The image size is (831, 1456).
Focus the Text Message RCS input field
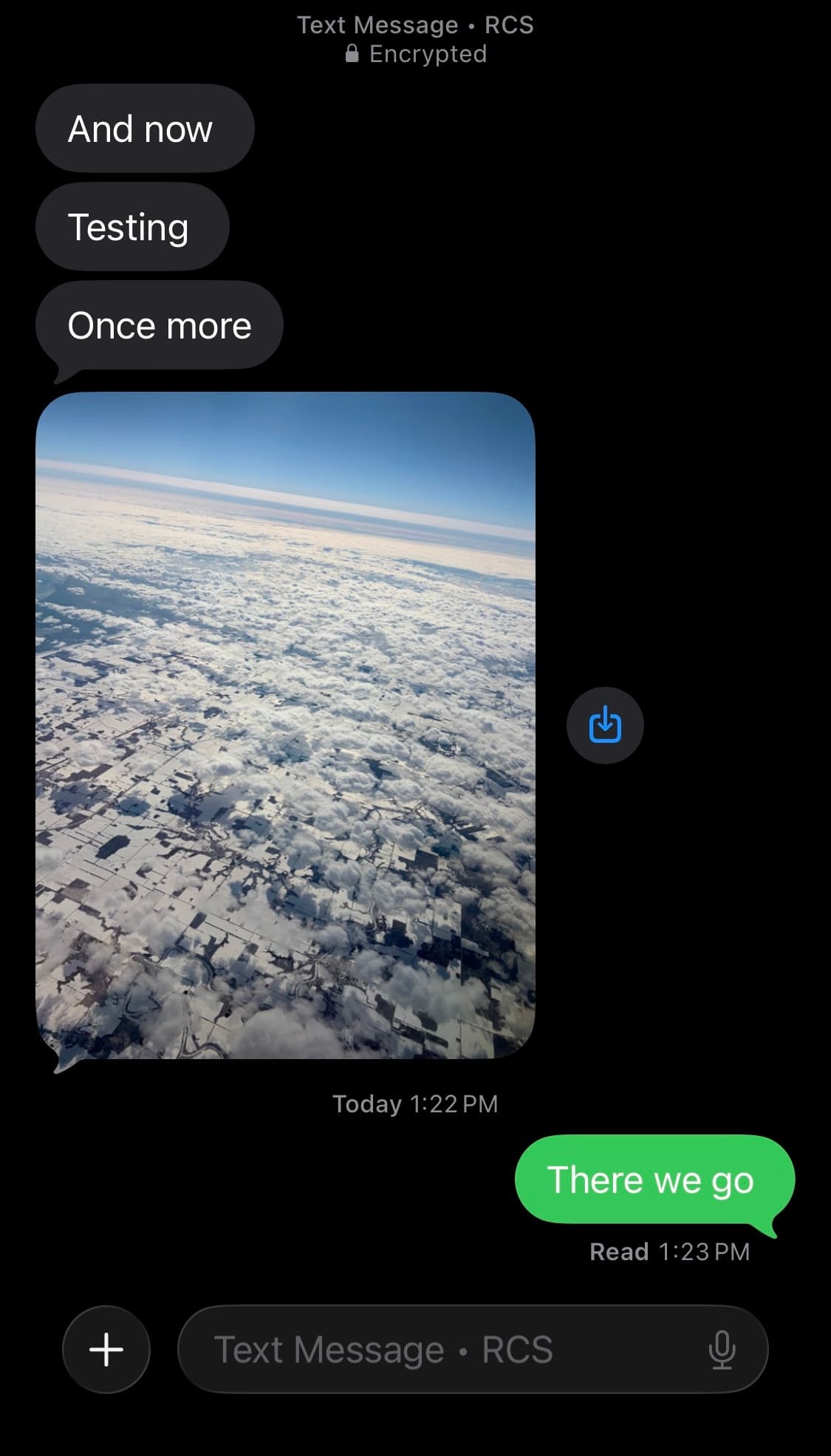[443, 1350]
